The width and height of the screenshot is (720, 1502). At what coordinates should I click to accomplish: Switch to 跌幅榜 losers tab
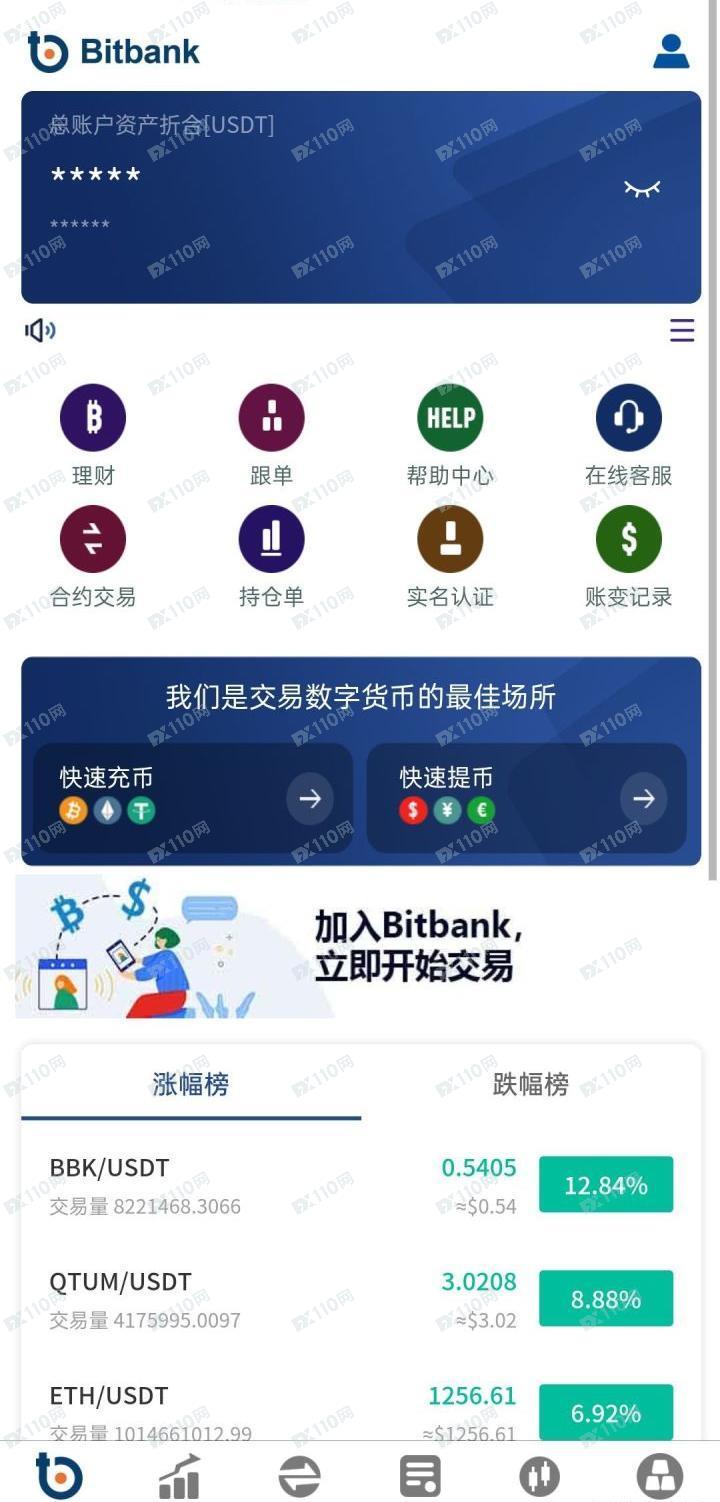point(531,1084)
